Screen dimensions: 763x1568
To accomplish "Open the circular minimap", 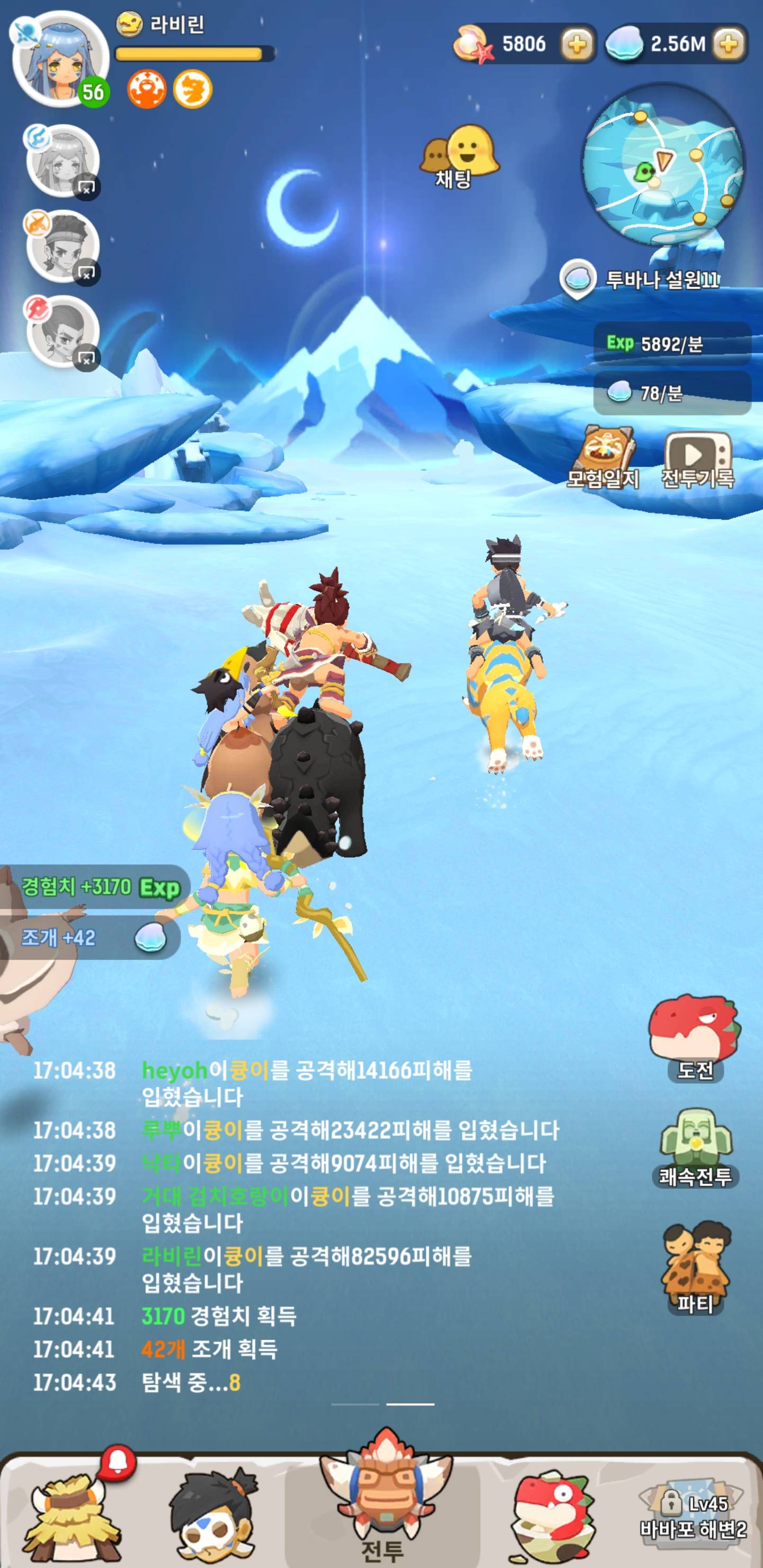I will point(663,163).
